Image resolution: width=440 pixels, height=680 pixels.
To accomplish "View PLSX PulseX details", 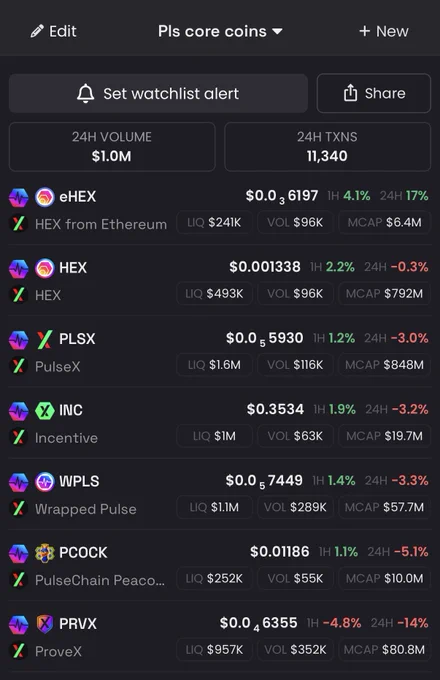I will click(220, 352).
